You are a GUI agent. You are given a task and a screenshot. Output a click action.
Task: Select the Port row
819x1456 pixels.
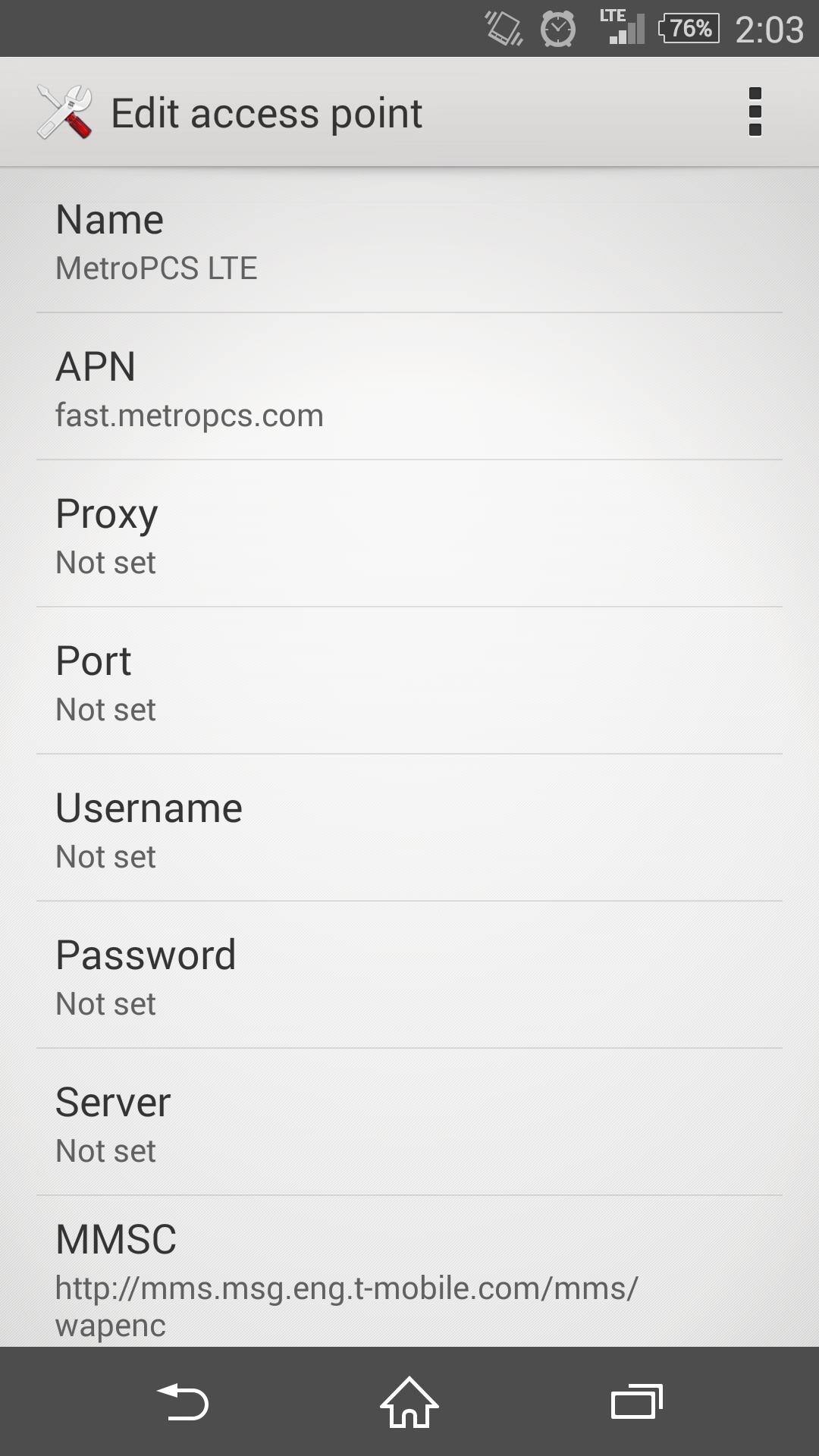409,682
